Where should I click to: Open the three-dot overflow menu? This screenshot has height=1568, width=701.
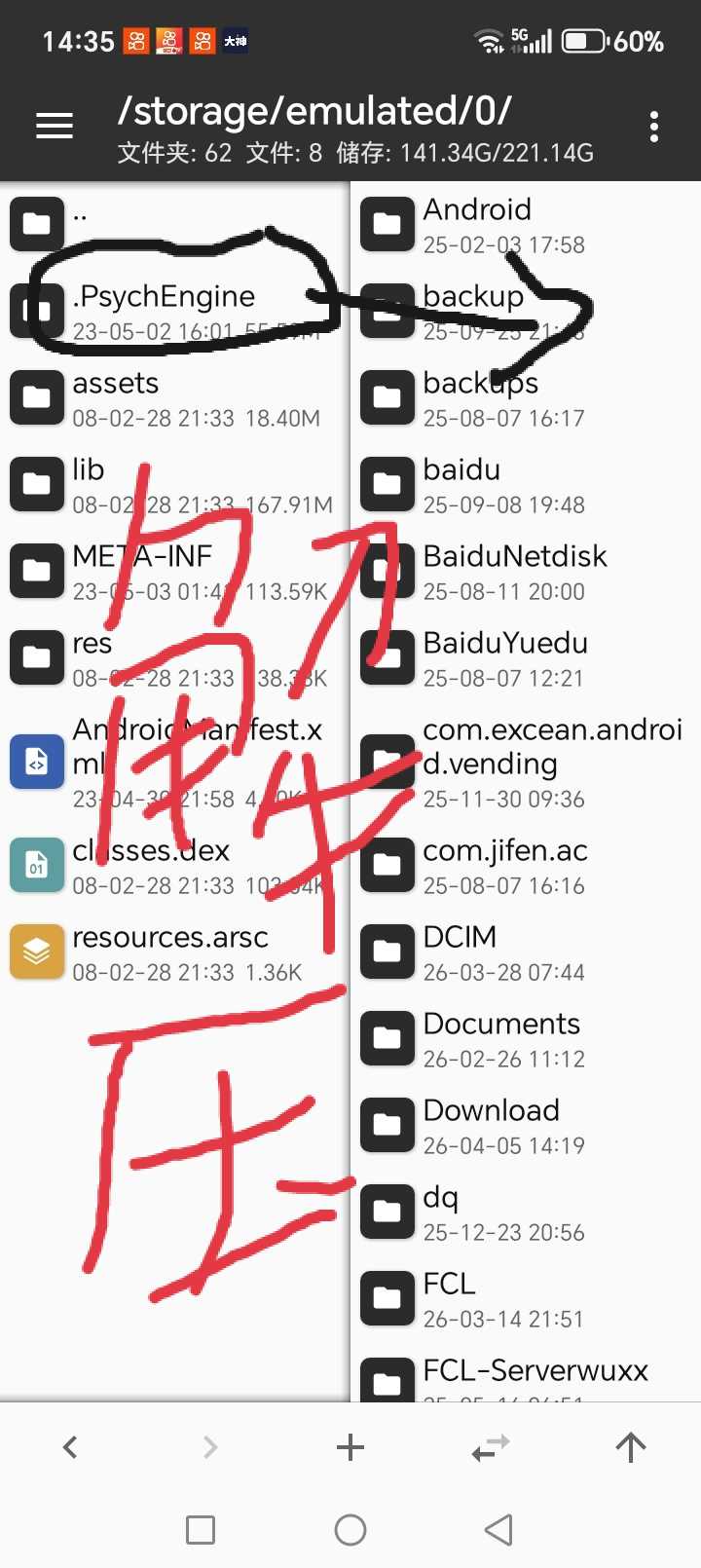pos(653,127)
